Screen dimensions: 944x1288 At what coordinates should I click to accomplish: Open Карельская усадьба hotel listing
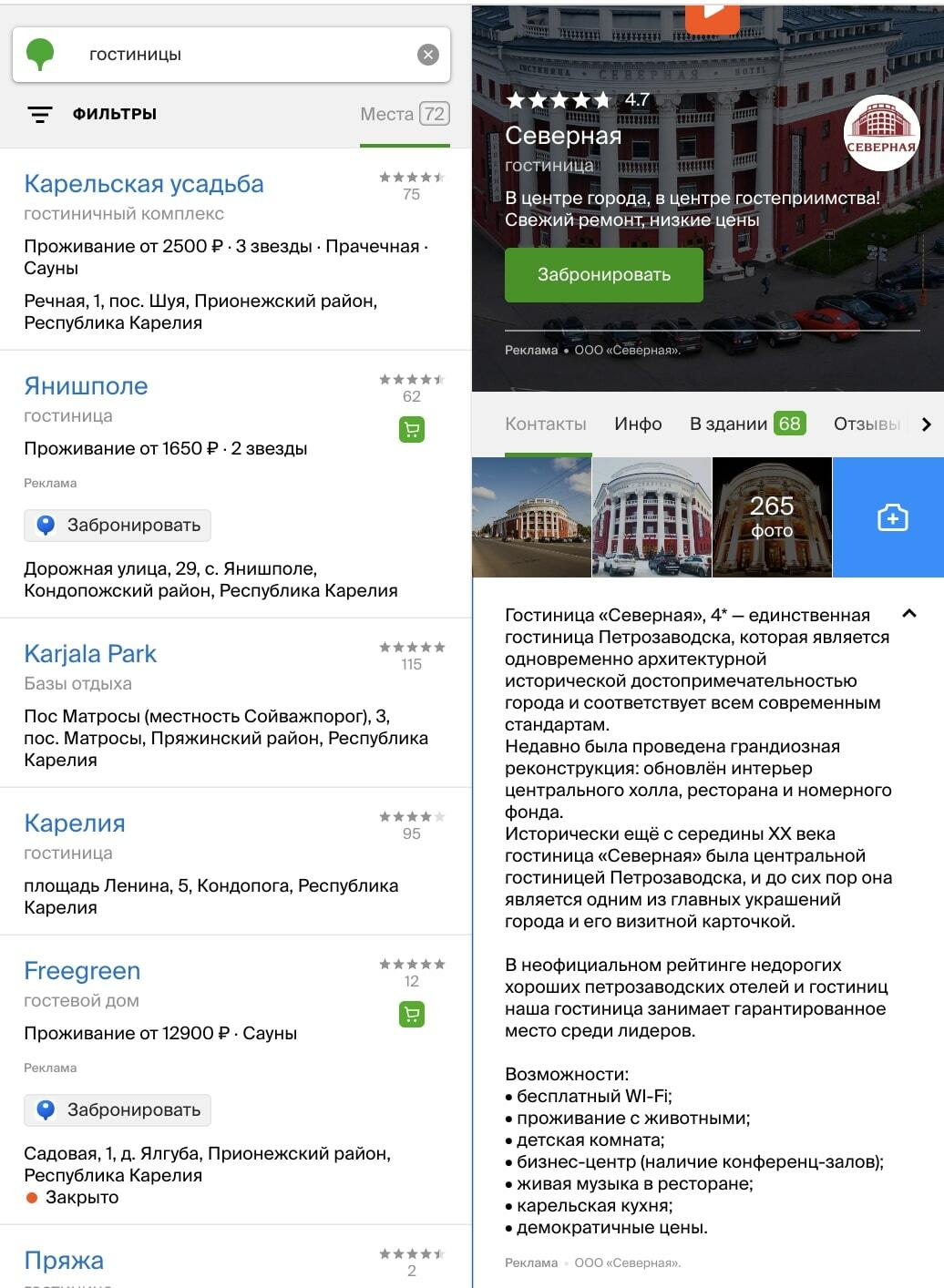coord(144,184)
